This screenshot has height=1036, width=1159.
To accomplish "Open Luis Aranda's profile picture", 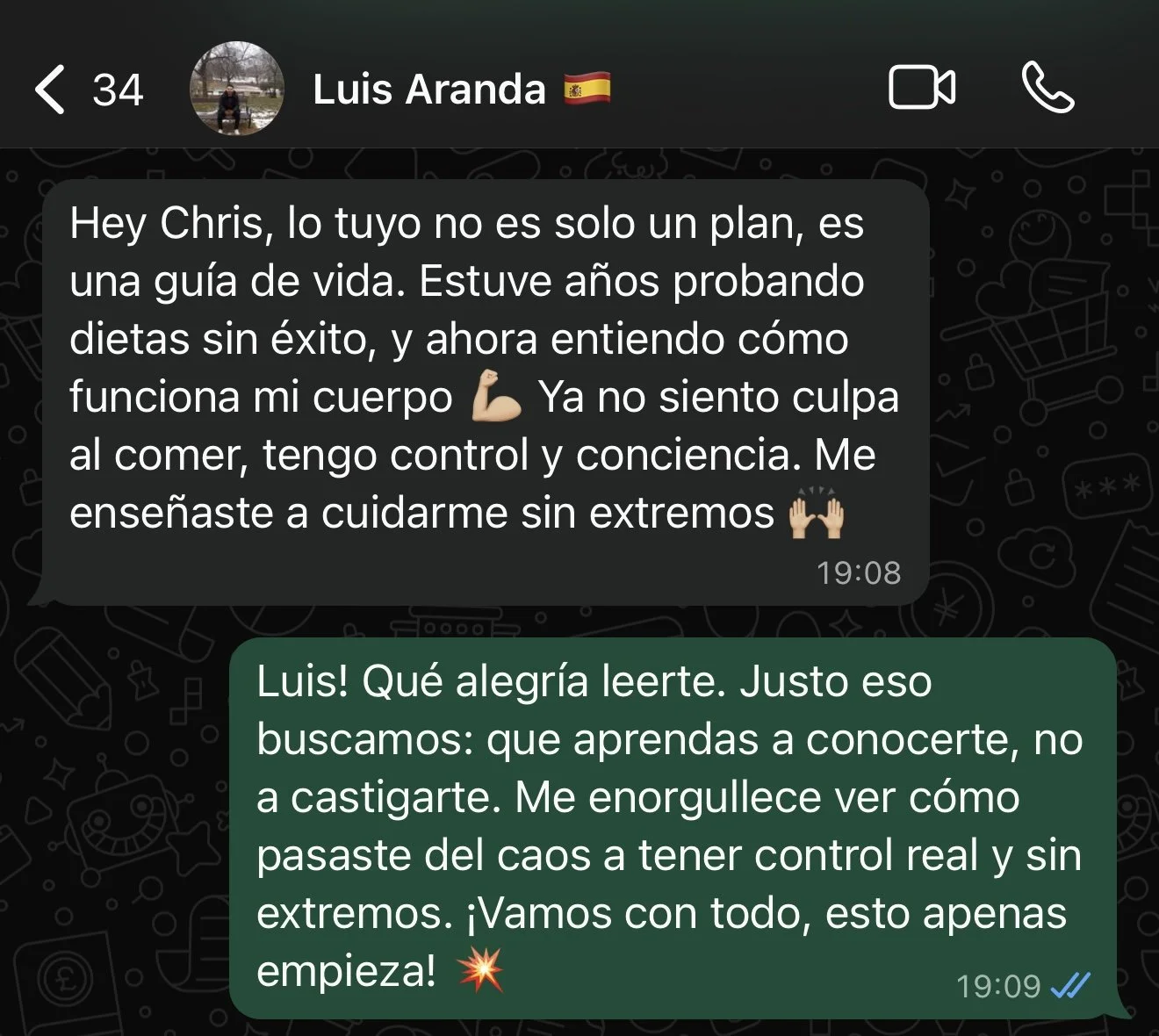I will pyautogui.click(x=237, y=89).
